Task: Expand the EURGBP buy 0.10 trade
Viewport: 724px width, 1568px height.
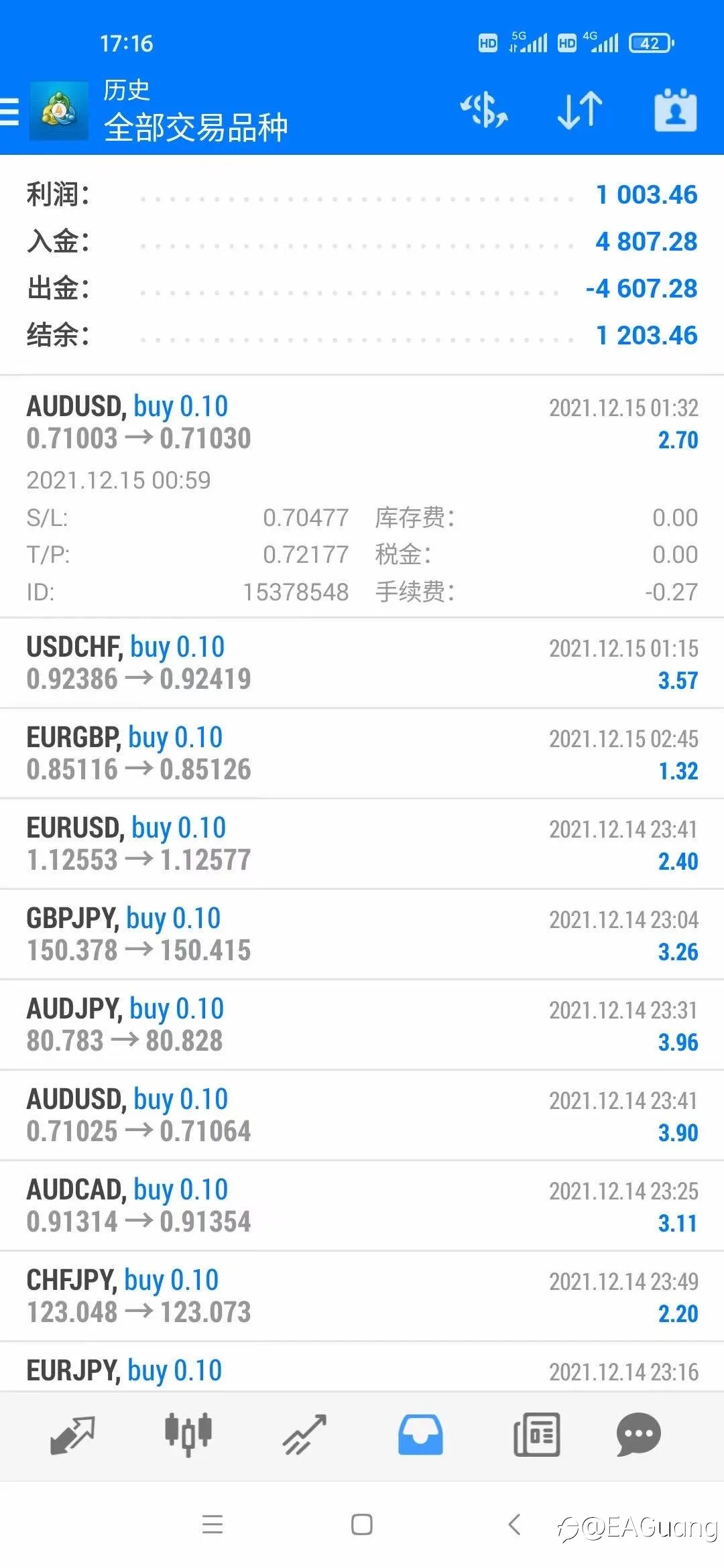Action: 362,753
